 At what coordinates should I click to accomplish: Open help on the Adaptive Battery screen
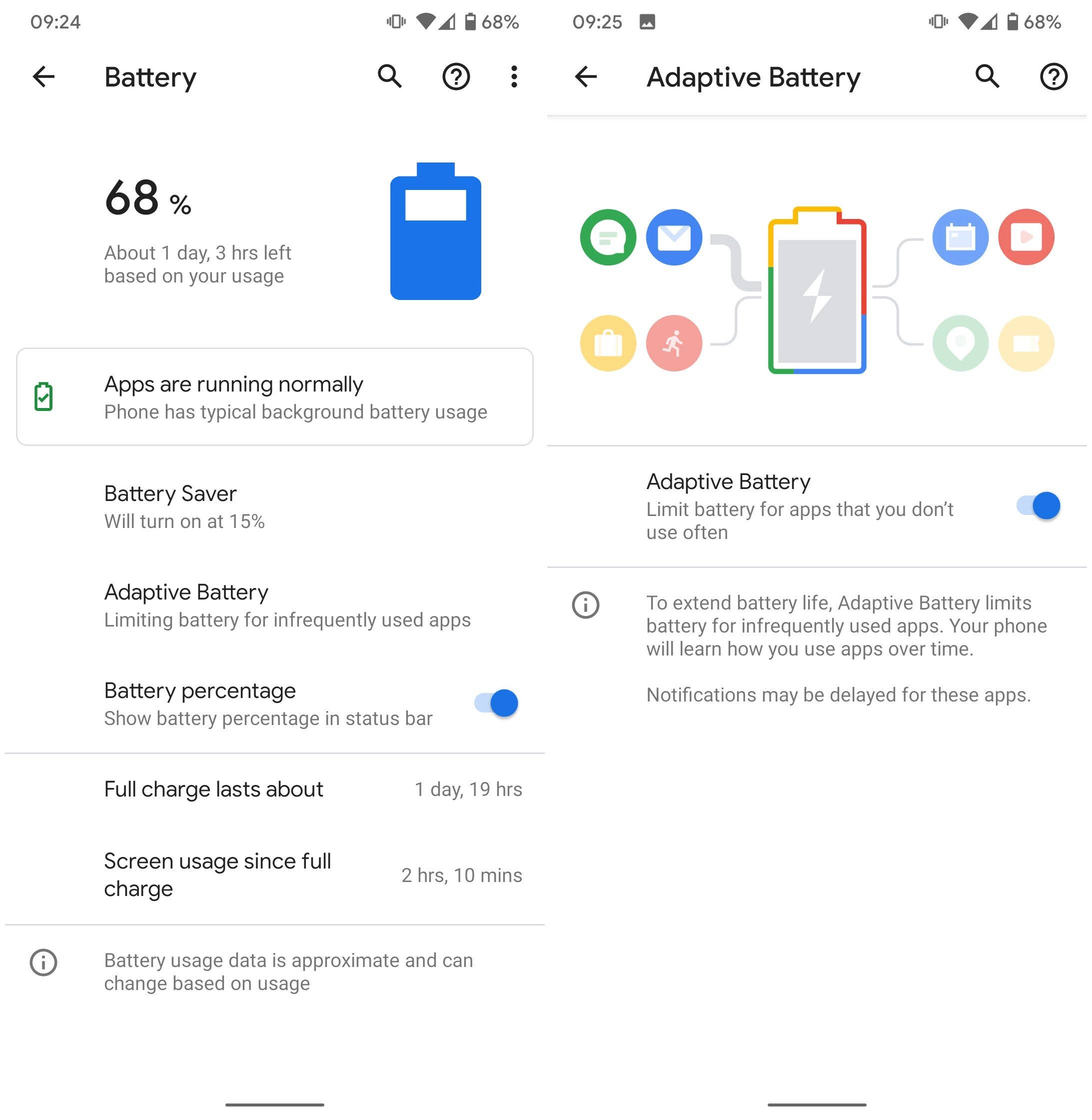pos(1053,76)
